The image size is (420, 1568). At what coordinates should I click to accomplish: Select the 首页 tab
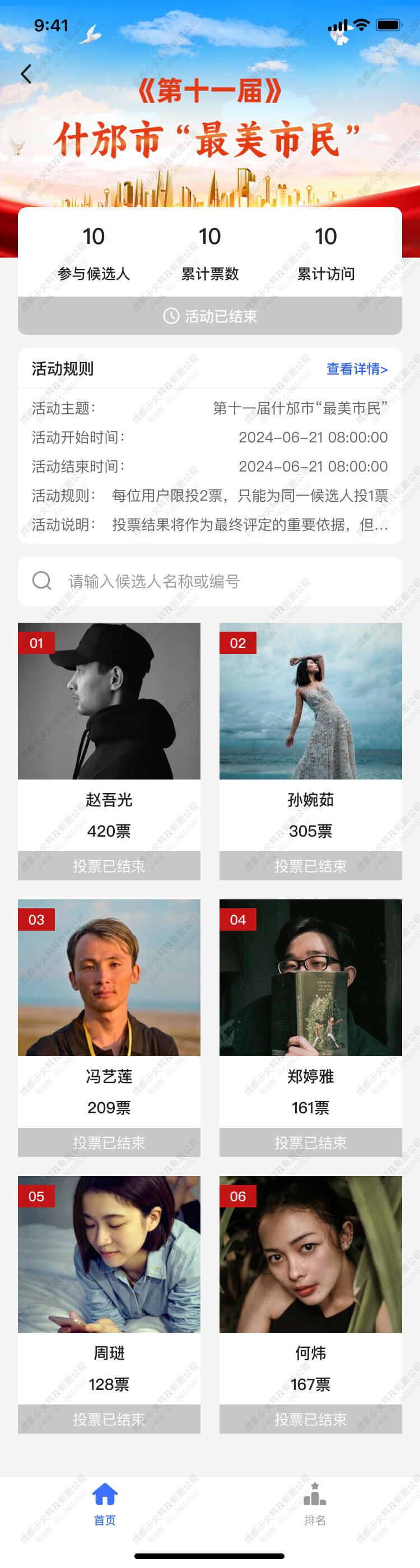105,1504
